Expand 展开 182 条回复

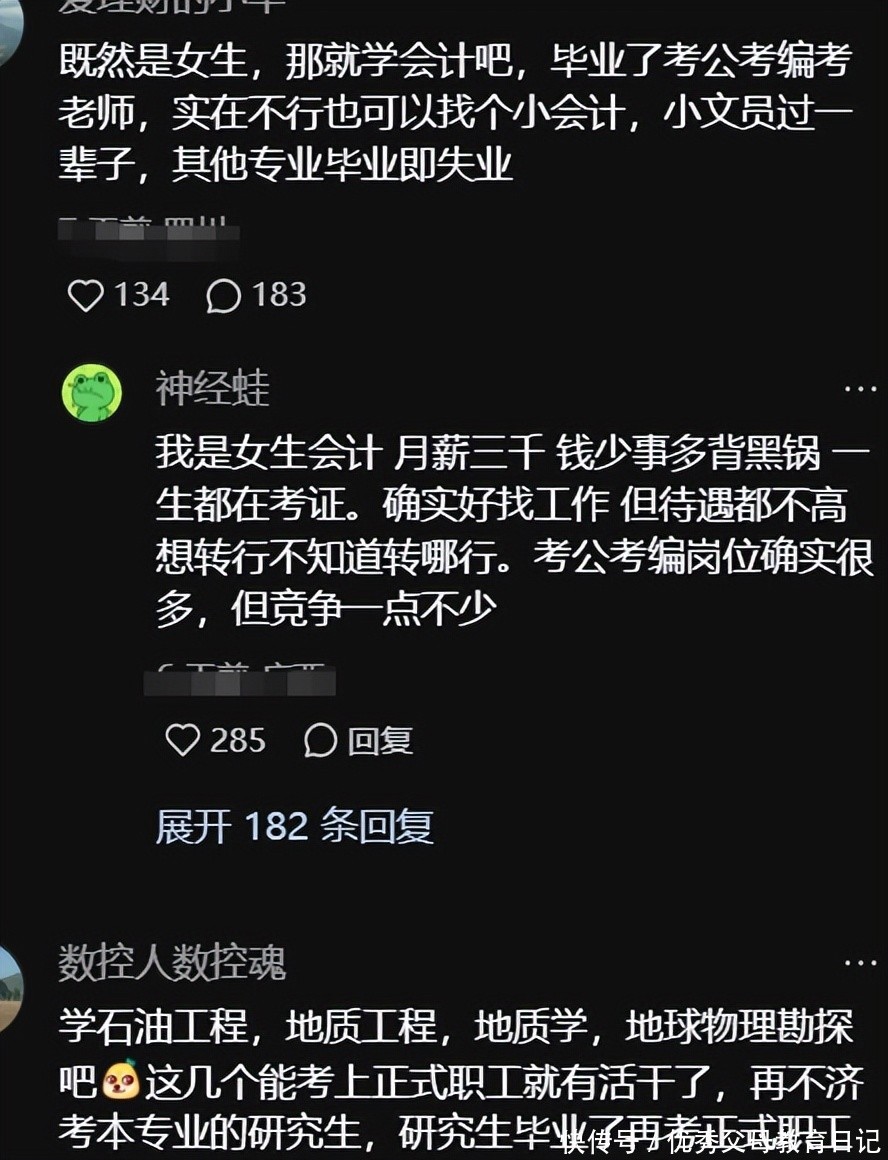coord(294,826)
